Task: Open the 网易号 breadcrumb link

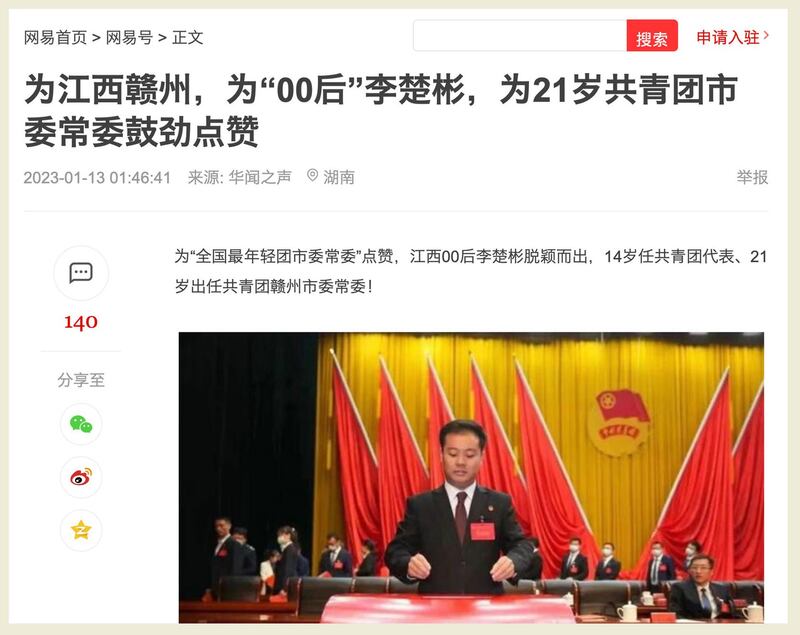Action: coord(129,37)
